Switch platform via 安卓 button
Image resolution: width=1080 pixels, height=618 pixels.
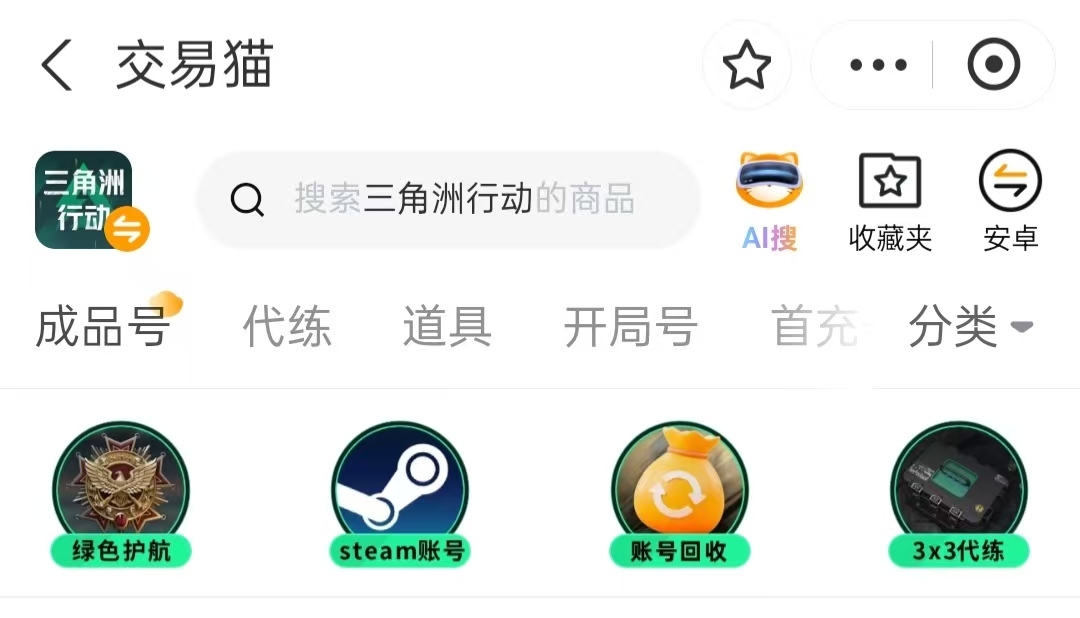click(1010, 202)
